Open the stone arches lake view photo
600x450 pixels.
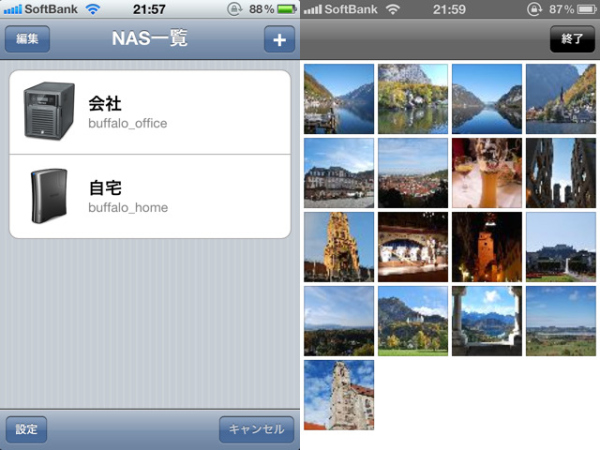point(487,320)
